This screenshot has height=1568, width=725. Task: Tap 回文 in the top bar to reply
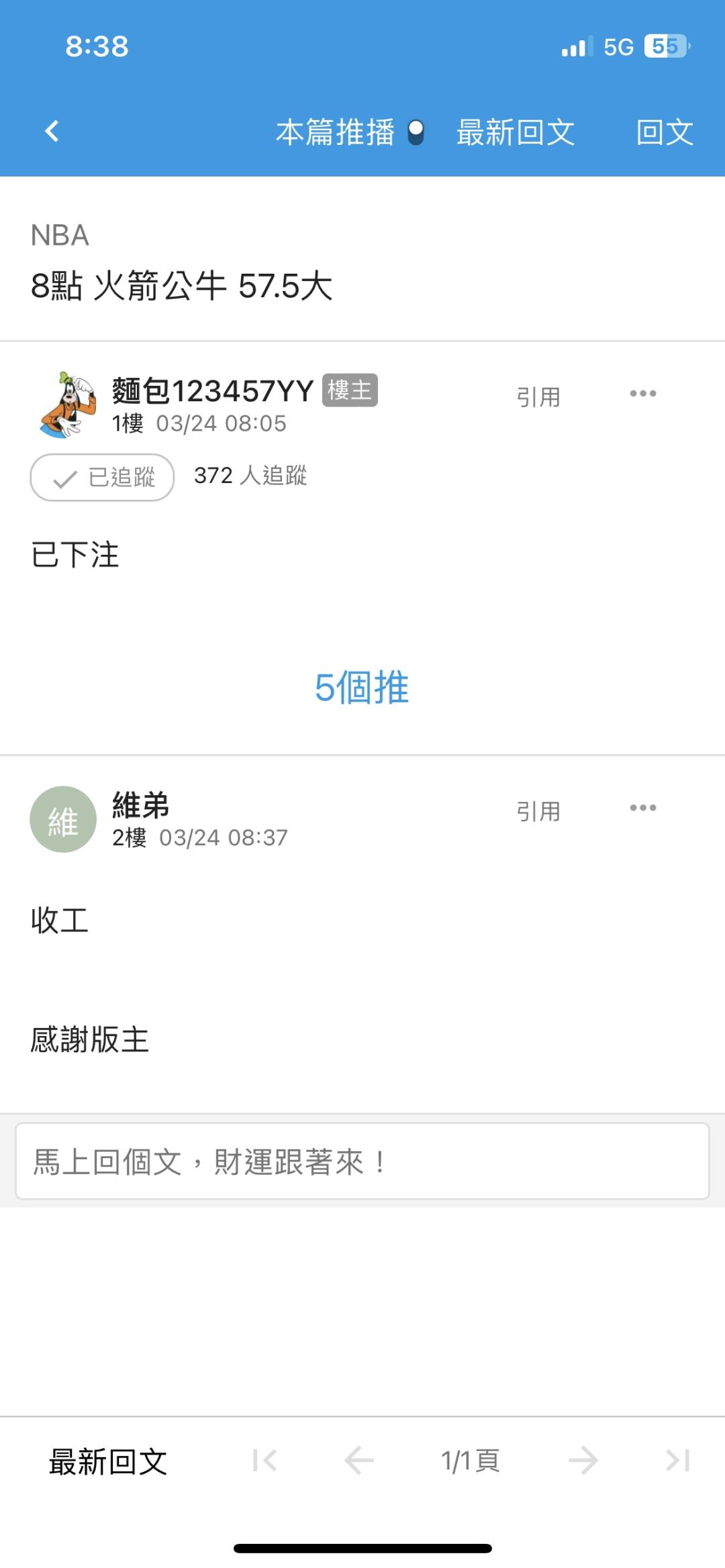click(x=664, y=132)
